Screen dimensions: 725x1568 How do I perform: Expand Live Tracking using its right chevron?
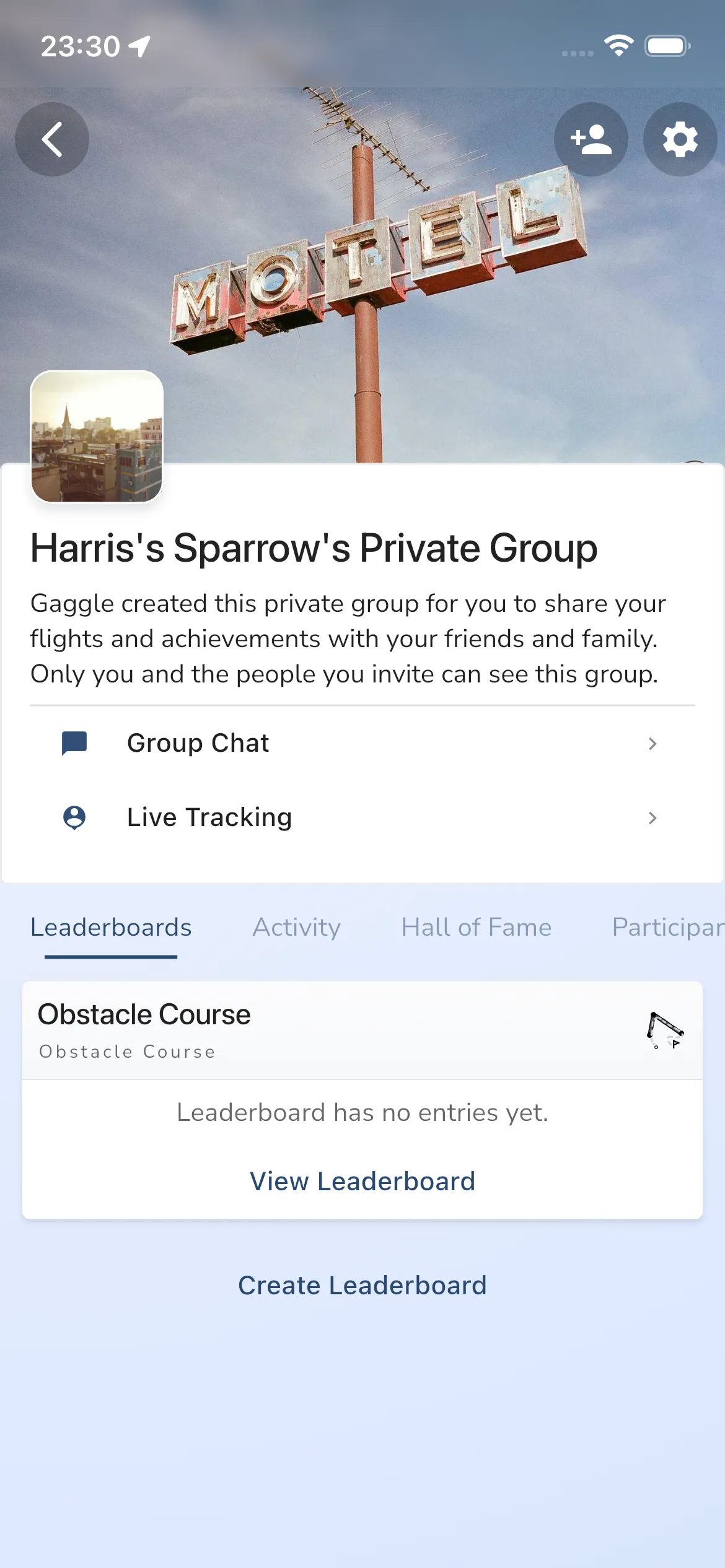pyautogui.click(x=652, y=818)
